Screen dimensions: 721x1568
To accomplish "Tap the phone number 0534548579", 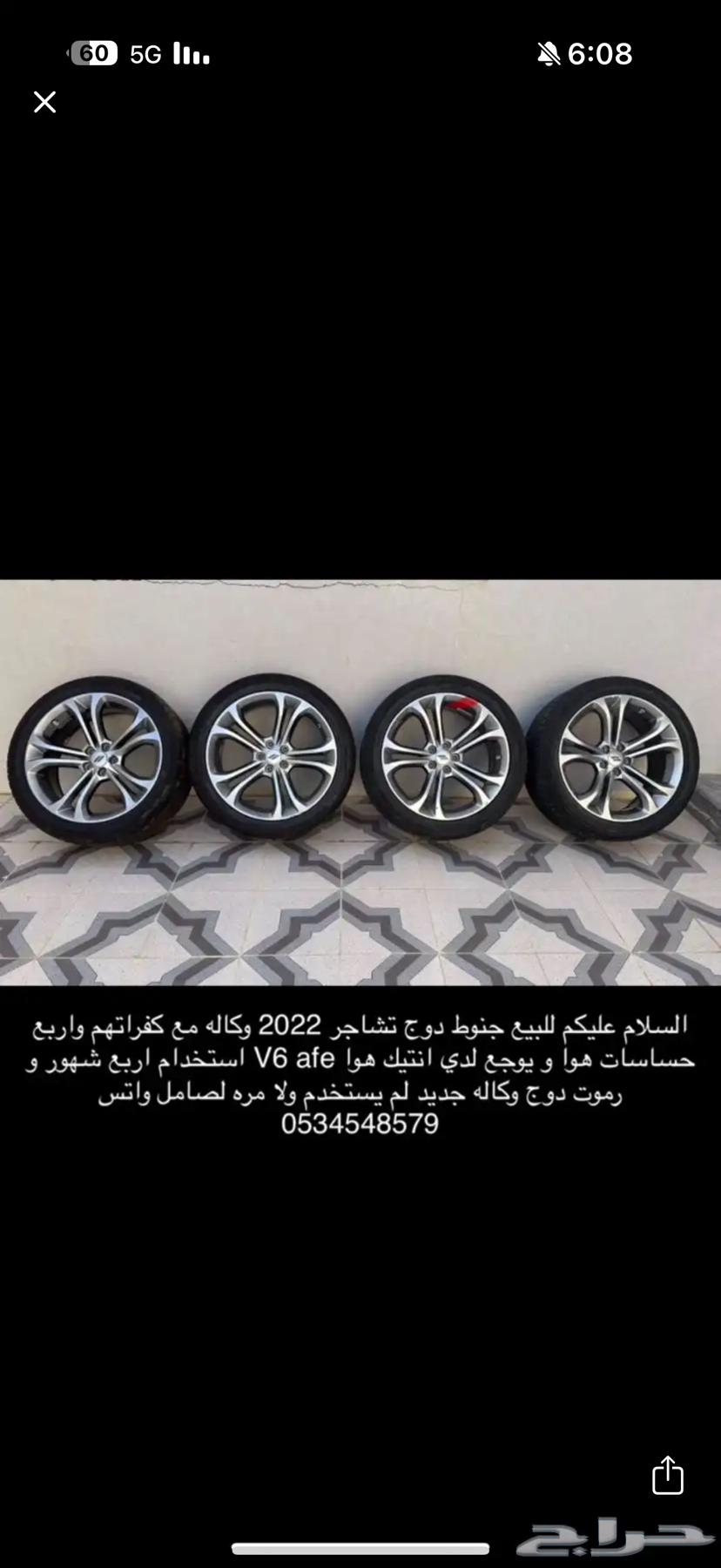I will point(360,1124).
